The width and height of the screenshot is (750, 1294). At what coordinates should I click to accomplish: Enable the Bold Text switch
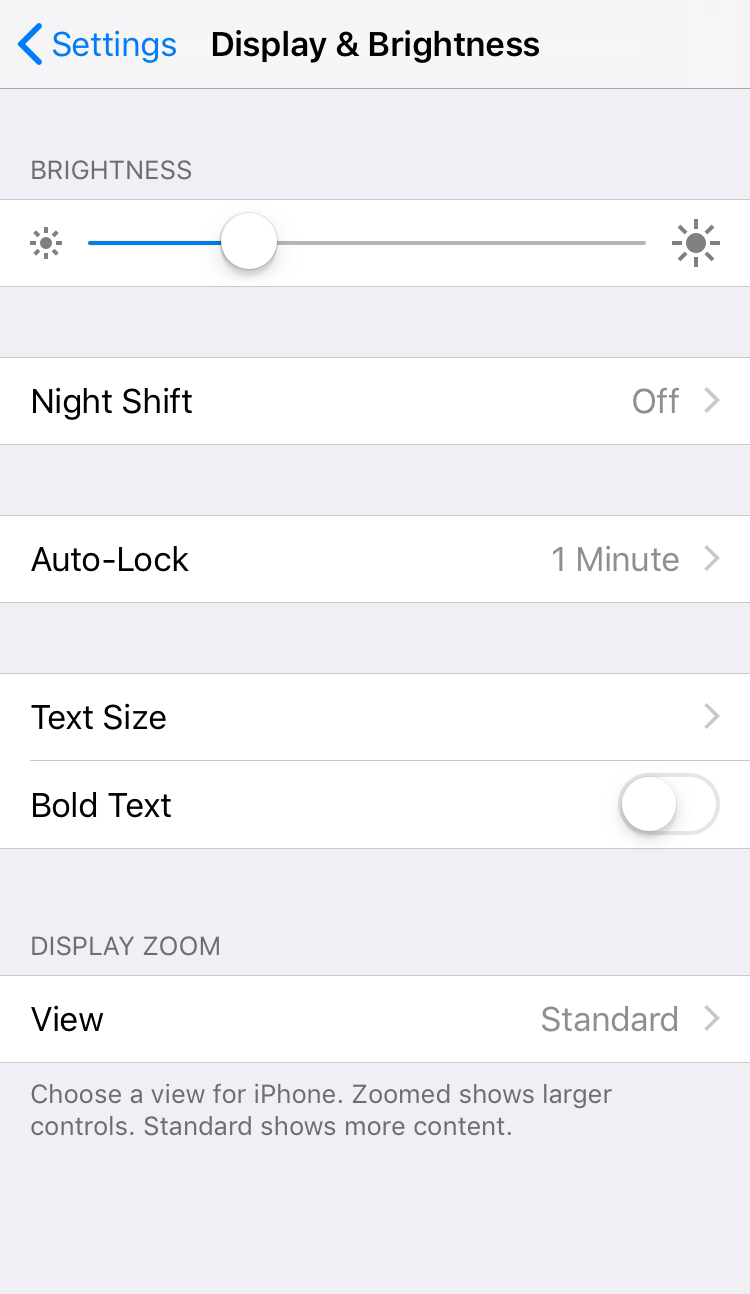[668, 804]
